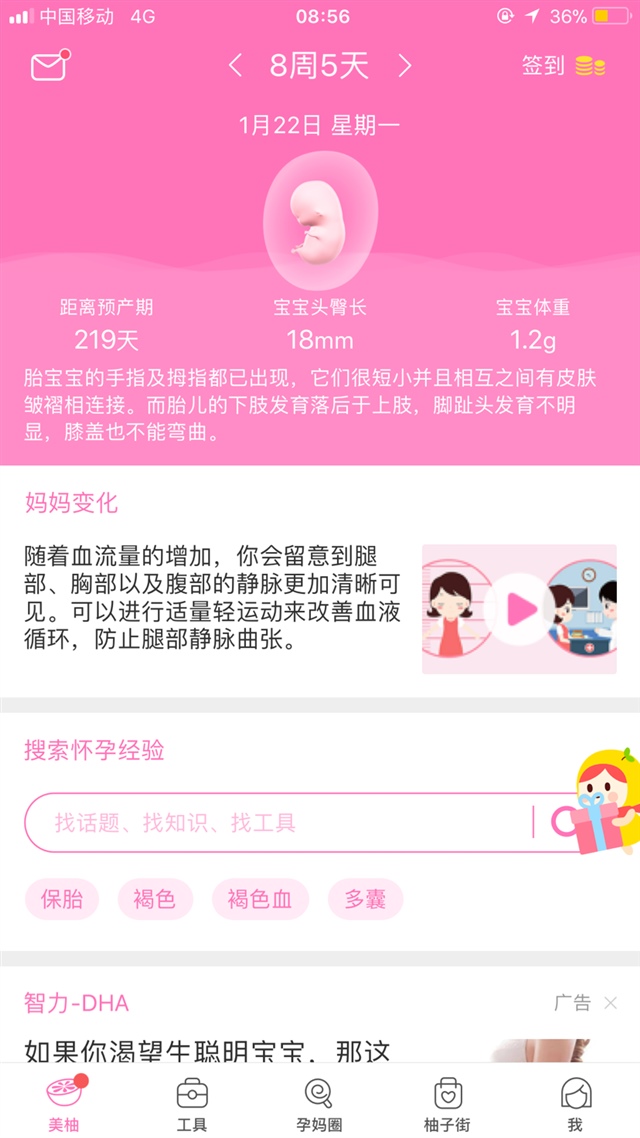This screenshot has width=640, height=1138.
Task: Open the 找话题、找知识、找工具 search box
Action: tap(280, 823)
